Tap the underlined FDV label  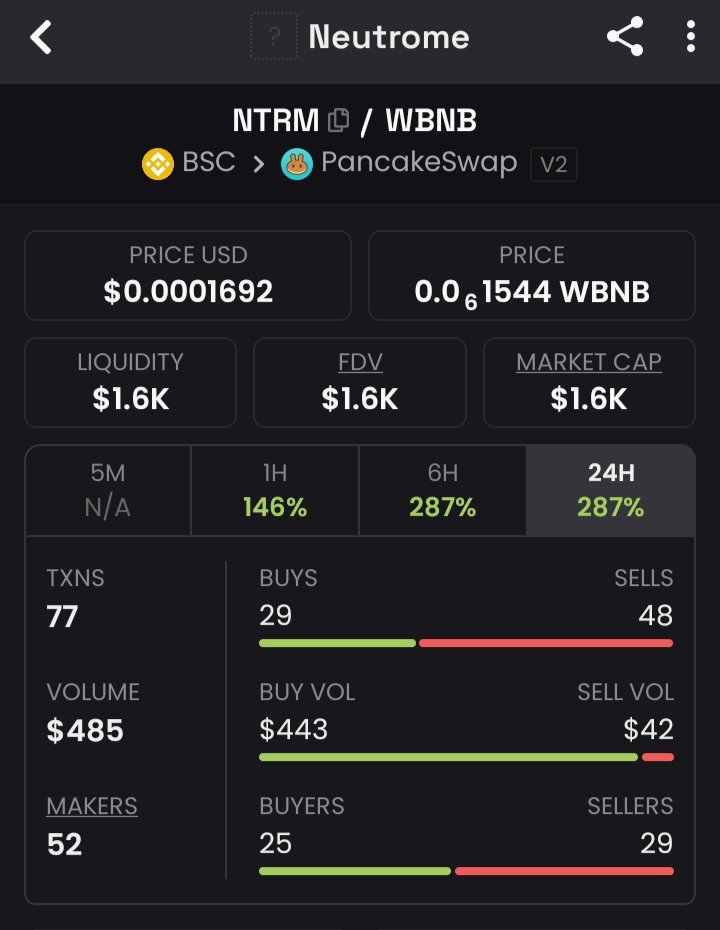click(360, 362)
